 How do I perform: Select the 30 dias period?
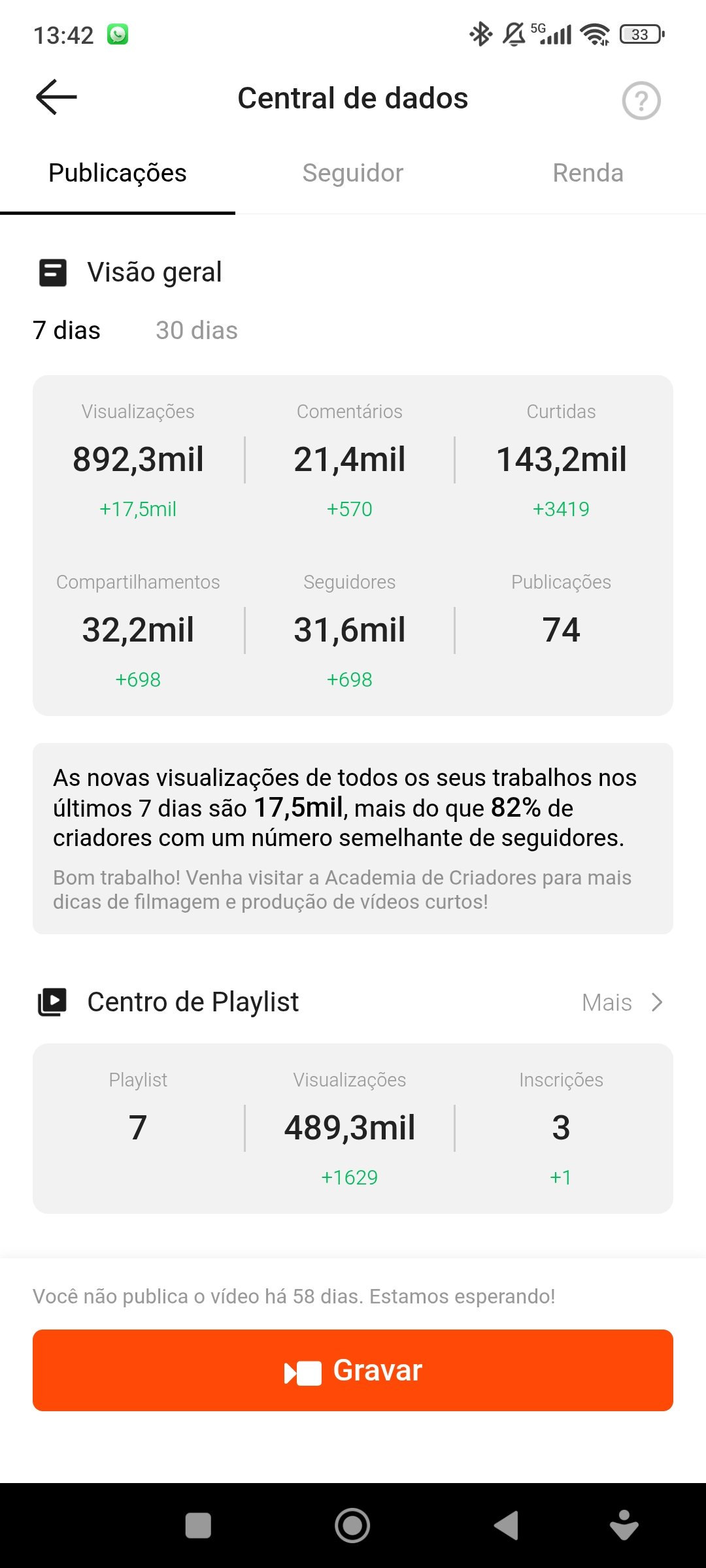click(197, 331)
